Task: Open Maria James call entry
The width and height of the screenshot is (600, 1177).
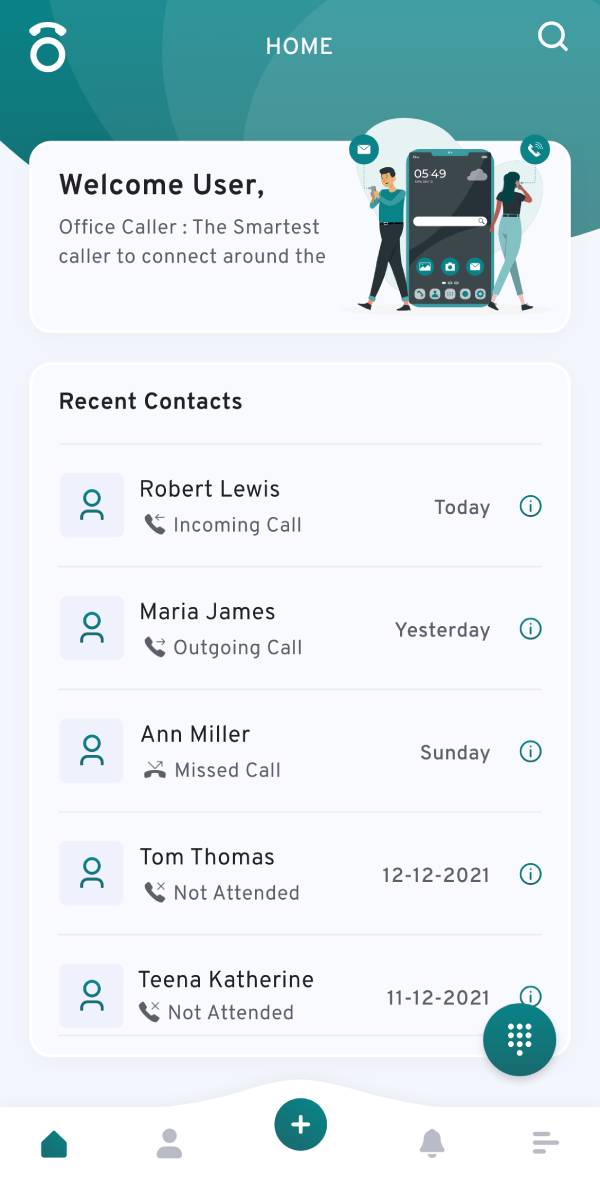Action: [x=300, y=628]
